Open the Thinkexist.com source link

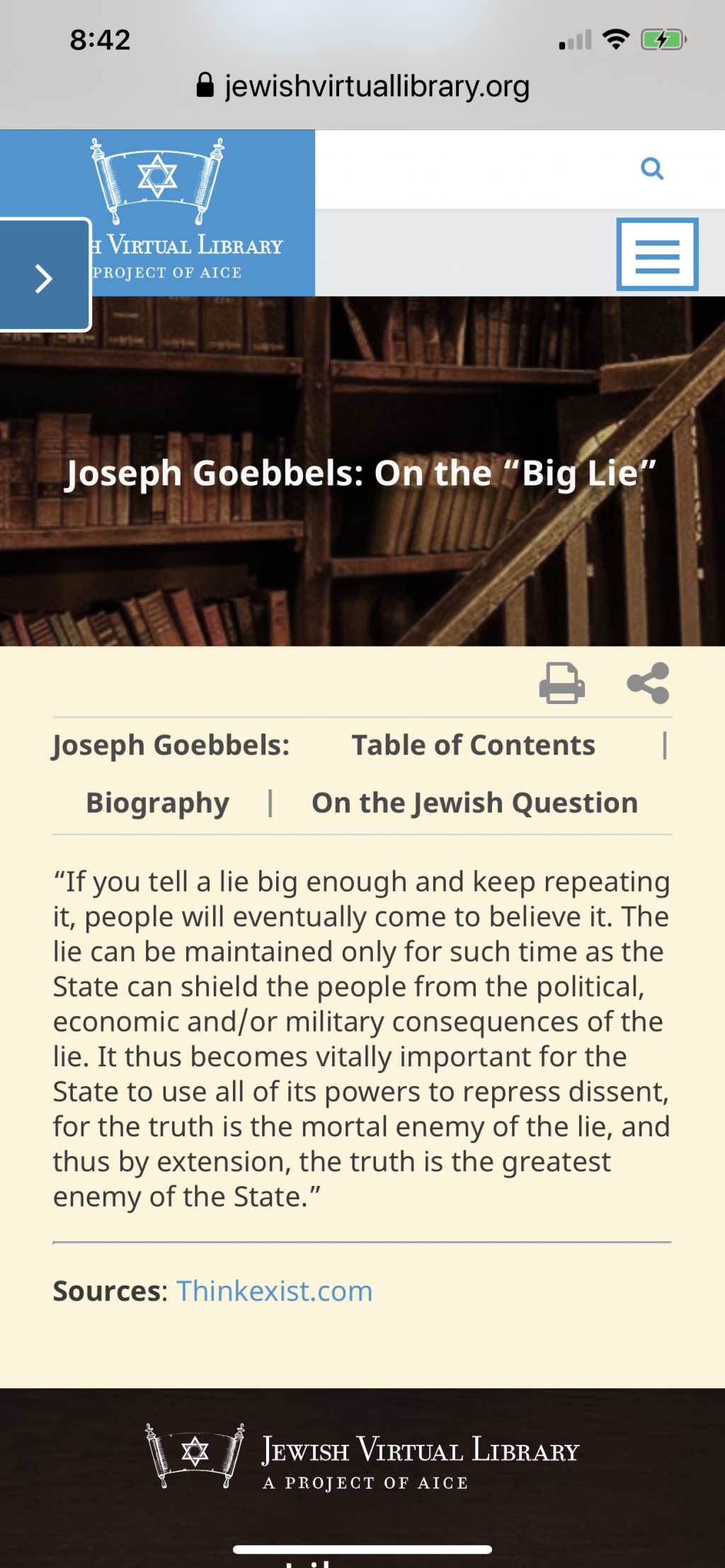[274, 1291]
